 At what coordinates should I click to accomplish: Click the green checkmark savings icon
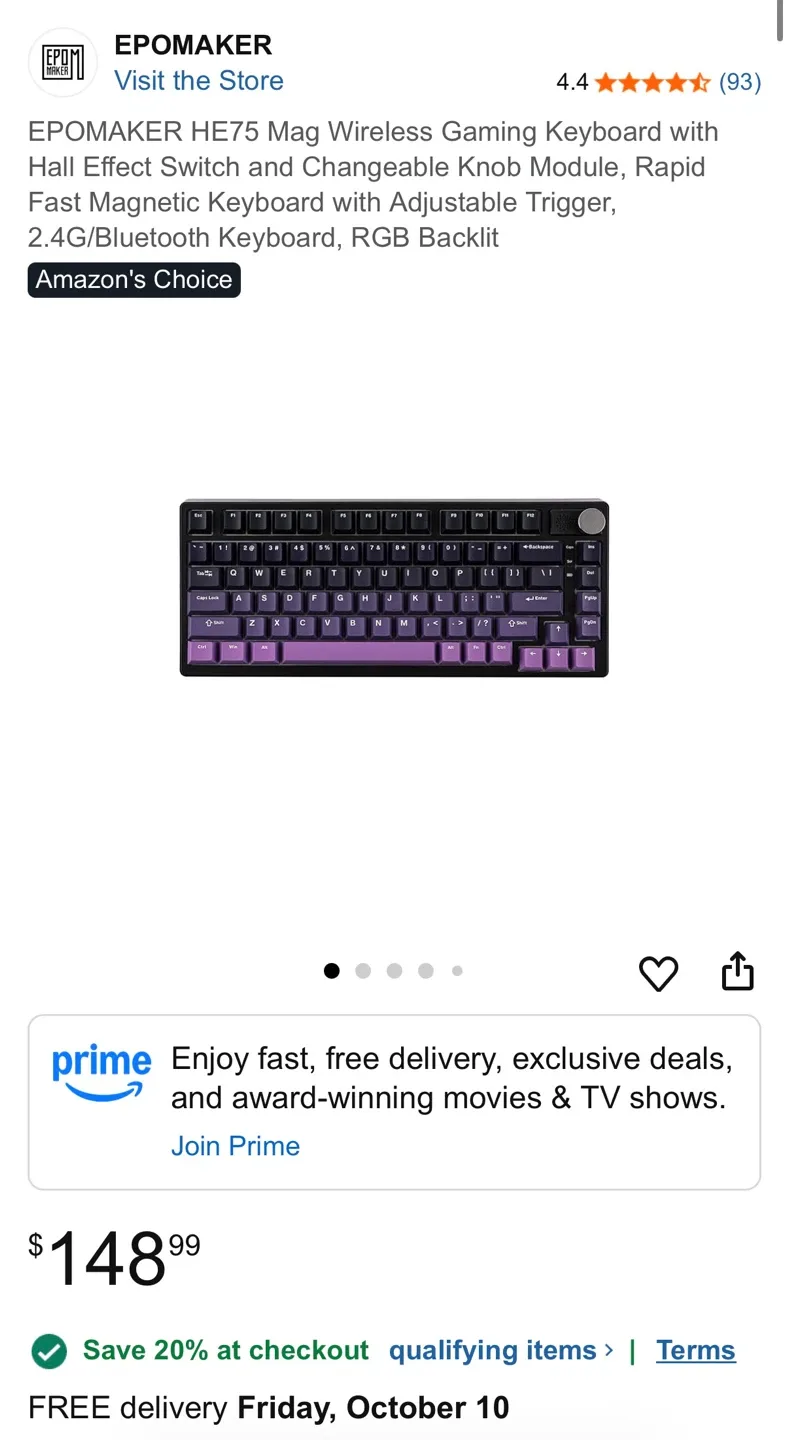click(x=48, y=1351)
